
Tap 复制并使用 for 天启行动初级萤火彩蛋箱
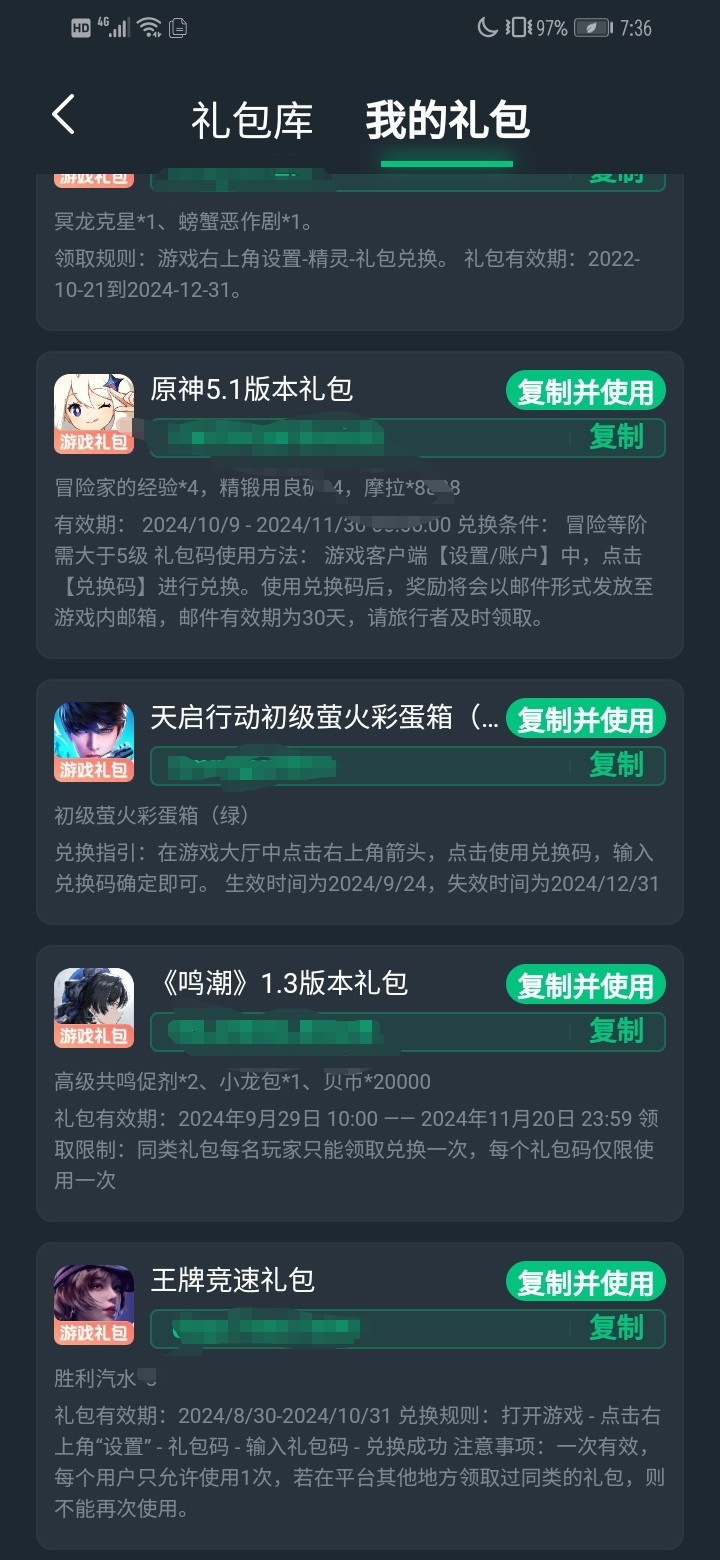click(x=585, y=719)
